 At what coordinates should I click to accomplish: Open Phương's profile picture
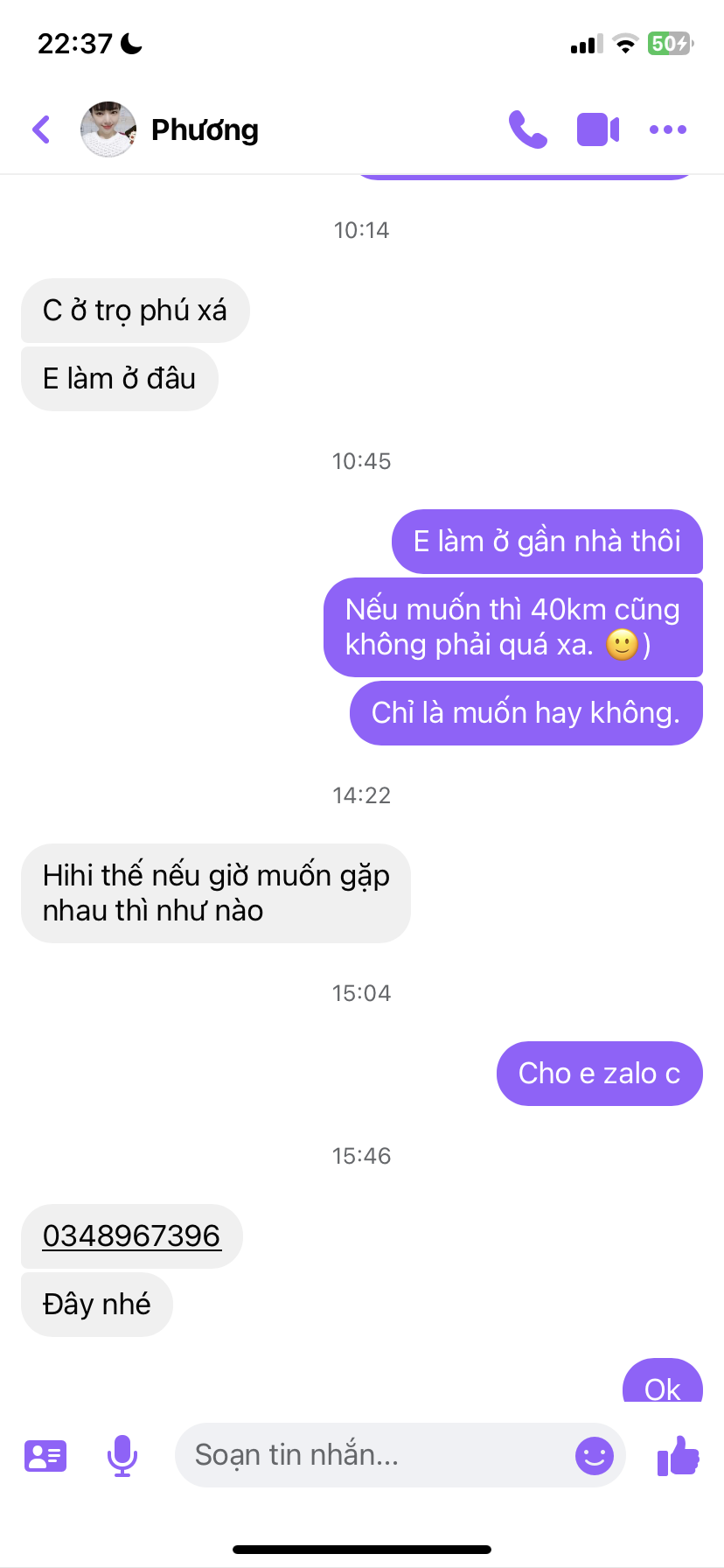[108, 129]
